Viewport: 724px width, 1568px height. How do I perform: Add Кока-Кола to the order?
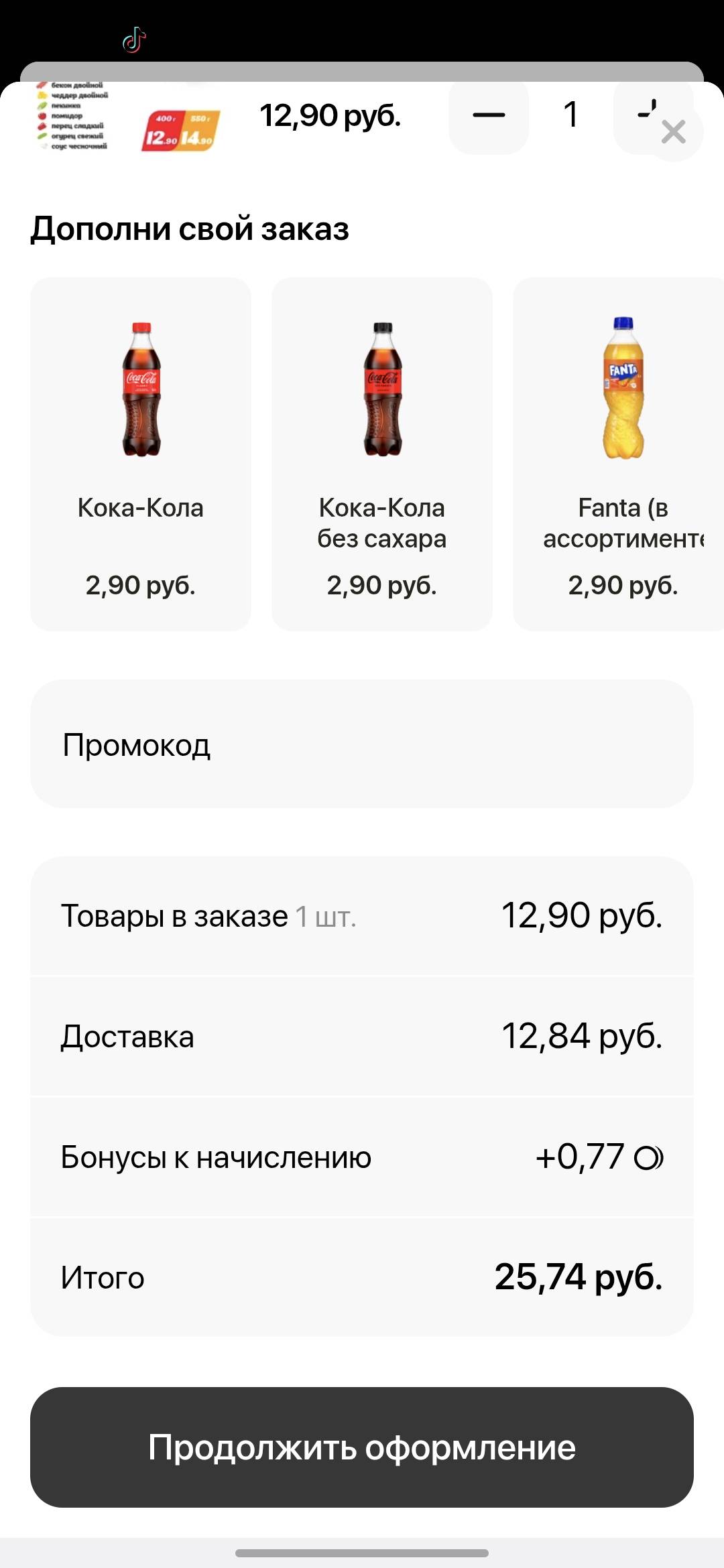(x=141, y=454)
